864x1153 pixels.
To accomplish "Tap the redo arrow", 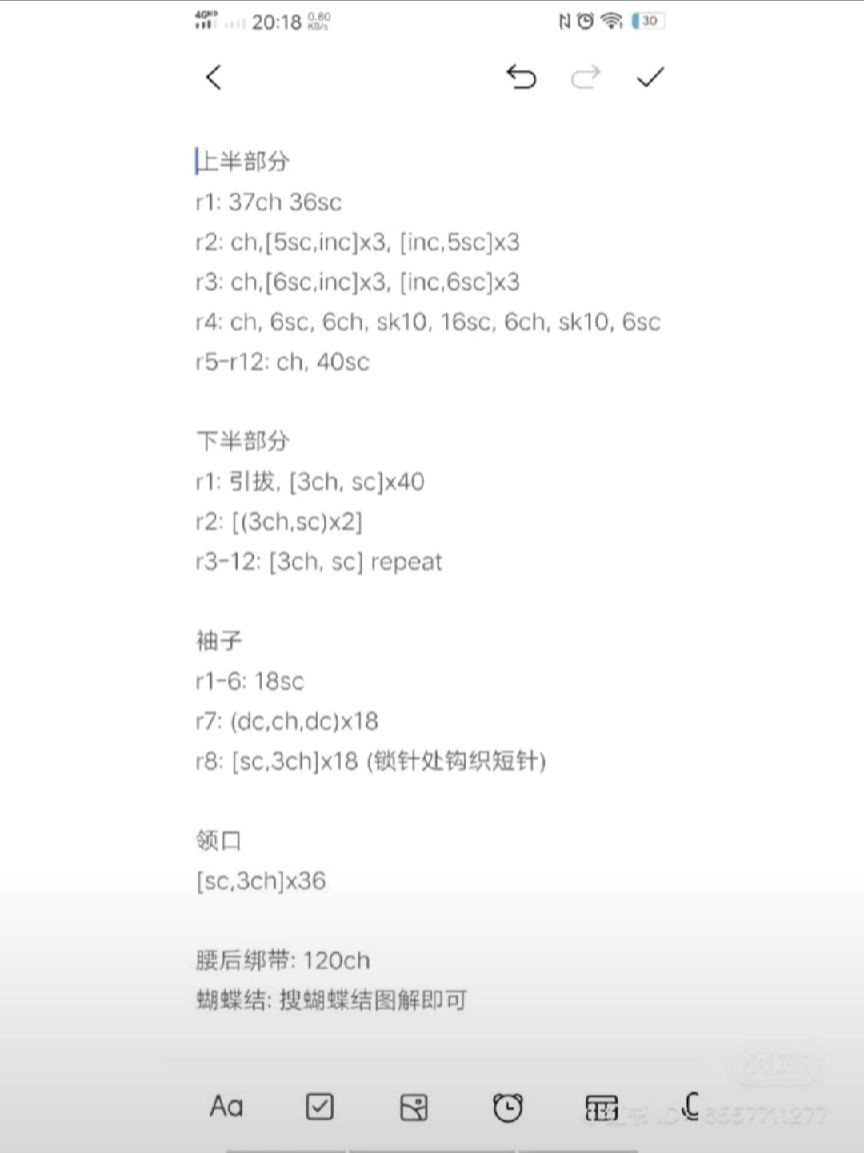I will pyautogui.click(x=585, y=78).
